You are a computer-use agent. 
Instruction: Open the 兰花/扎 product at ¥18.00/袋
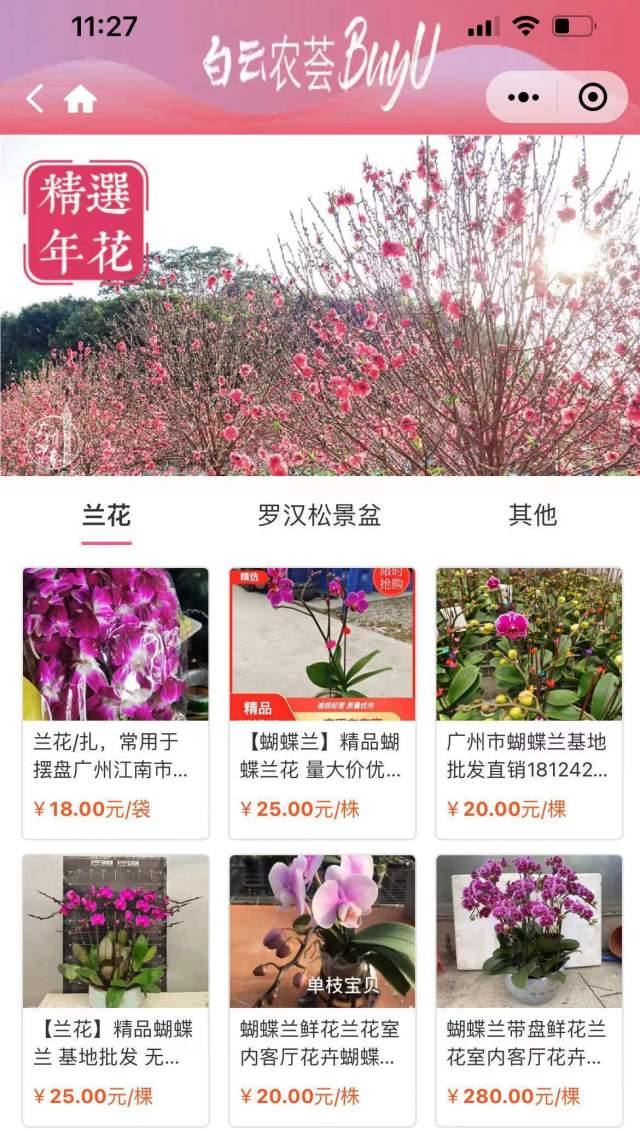pos(116,702)
